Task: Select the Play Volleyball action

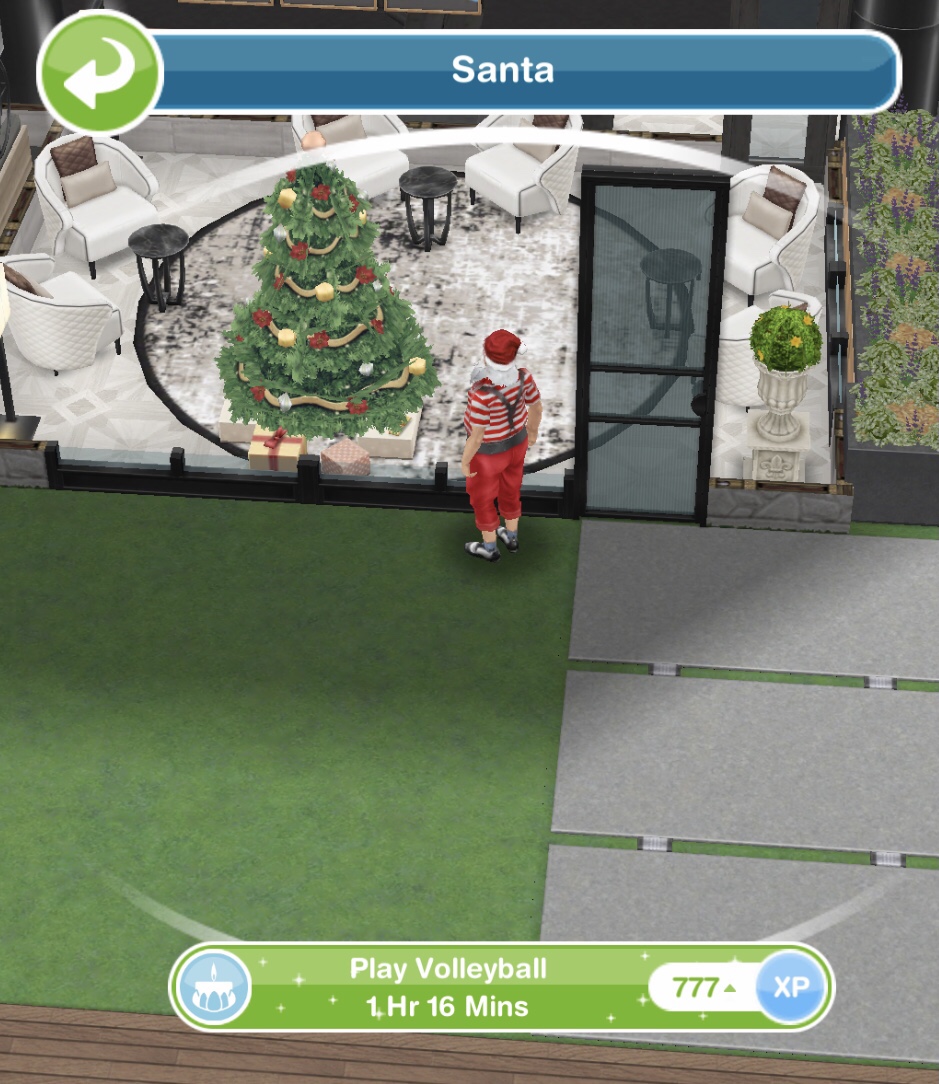Action: [x=448, y=987]
